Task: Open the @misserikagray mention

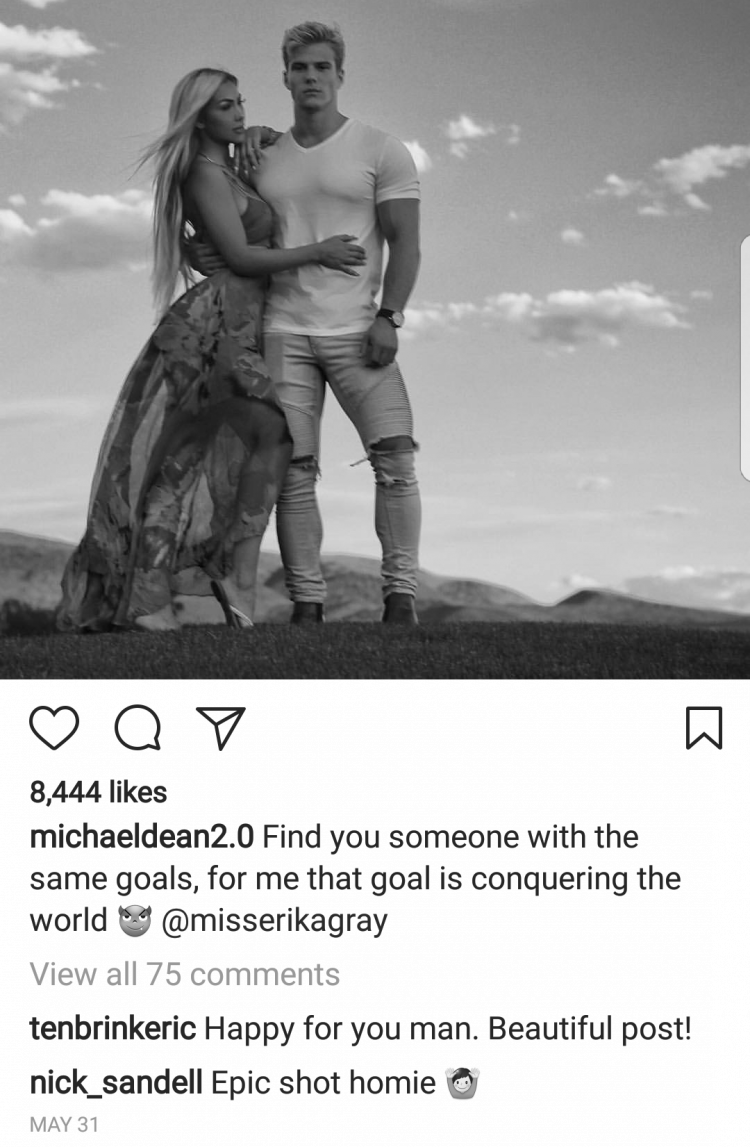Action: coord(273,920)
